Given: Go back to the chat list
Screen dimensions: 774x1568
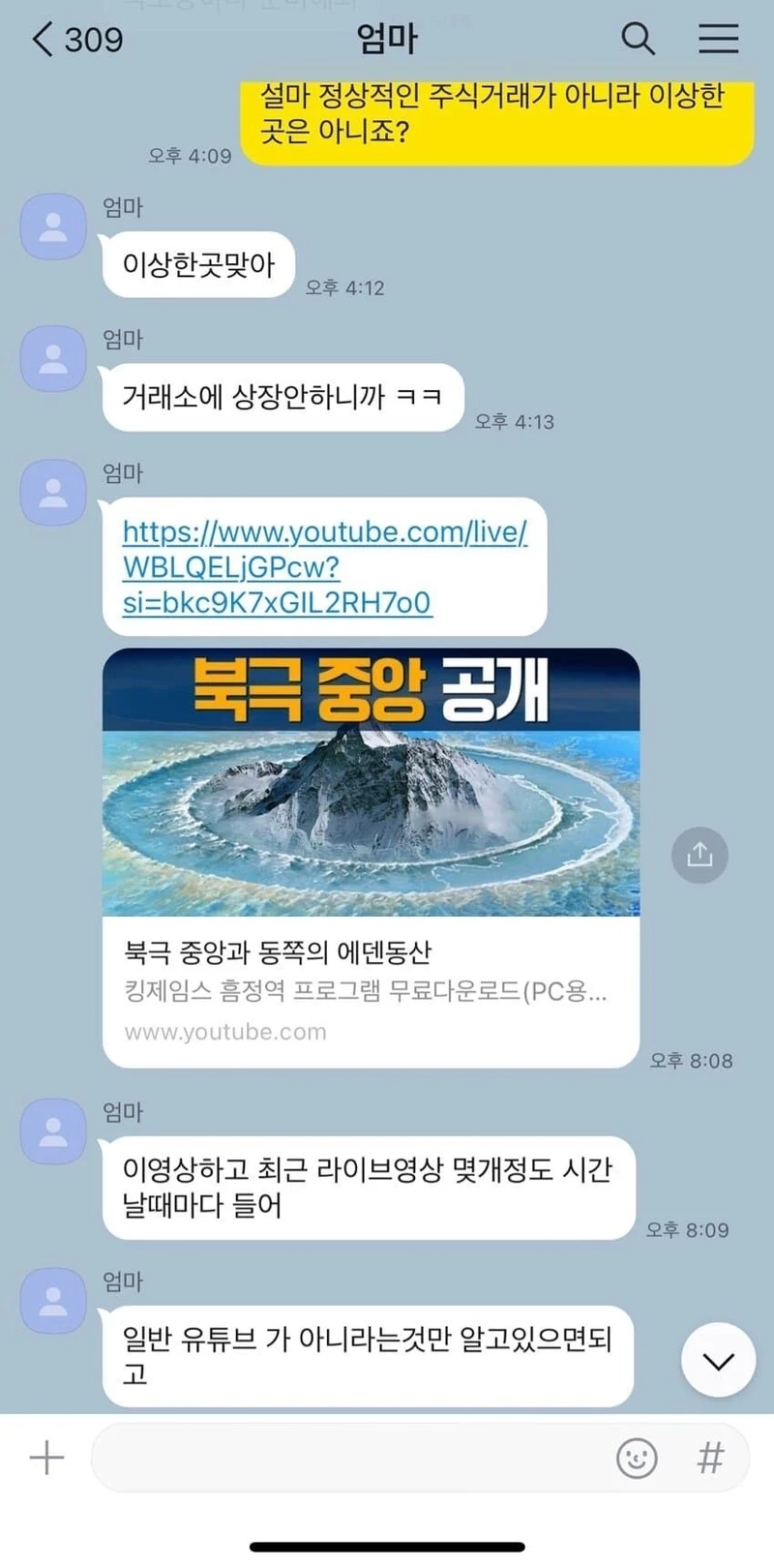Looking at the screenshot, I should pos(44,40).
